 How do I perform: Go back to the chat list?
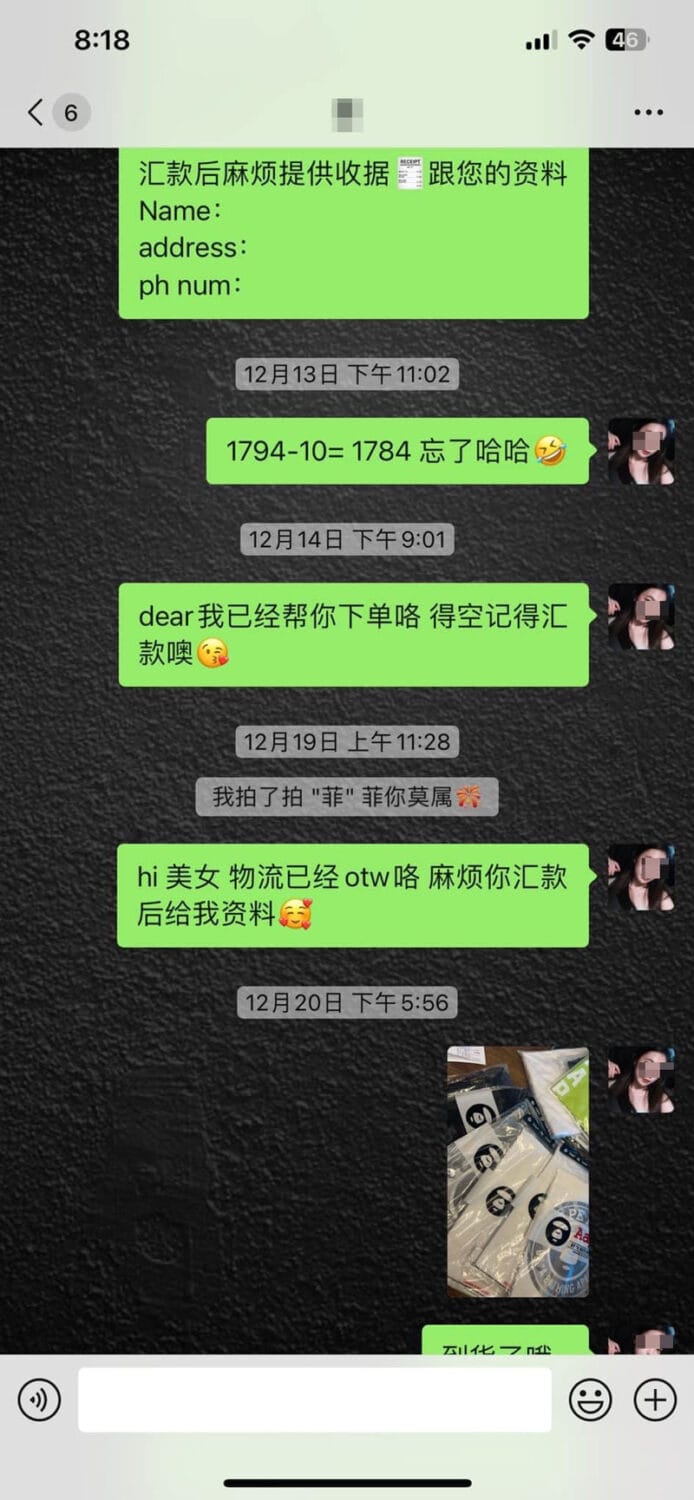click(37, 112)
